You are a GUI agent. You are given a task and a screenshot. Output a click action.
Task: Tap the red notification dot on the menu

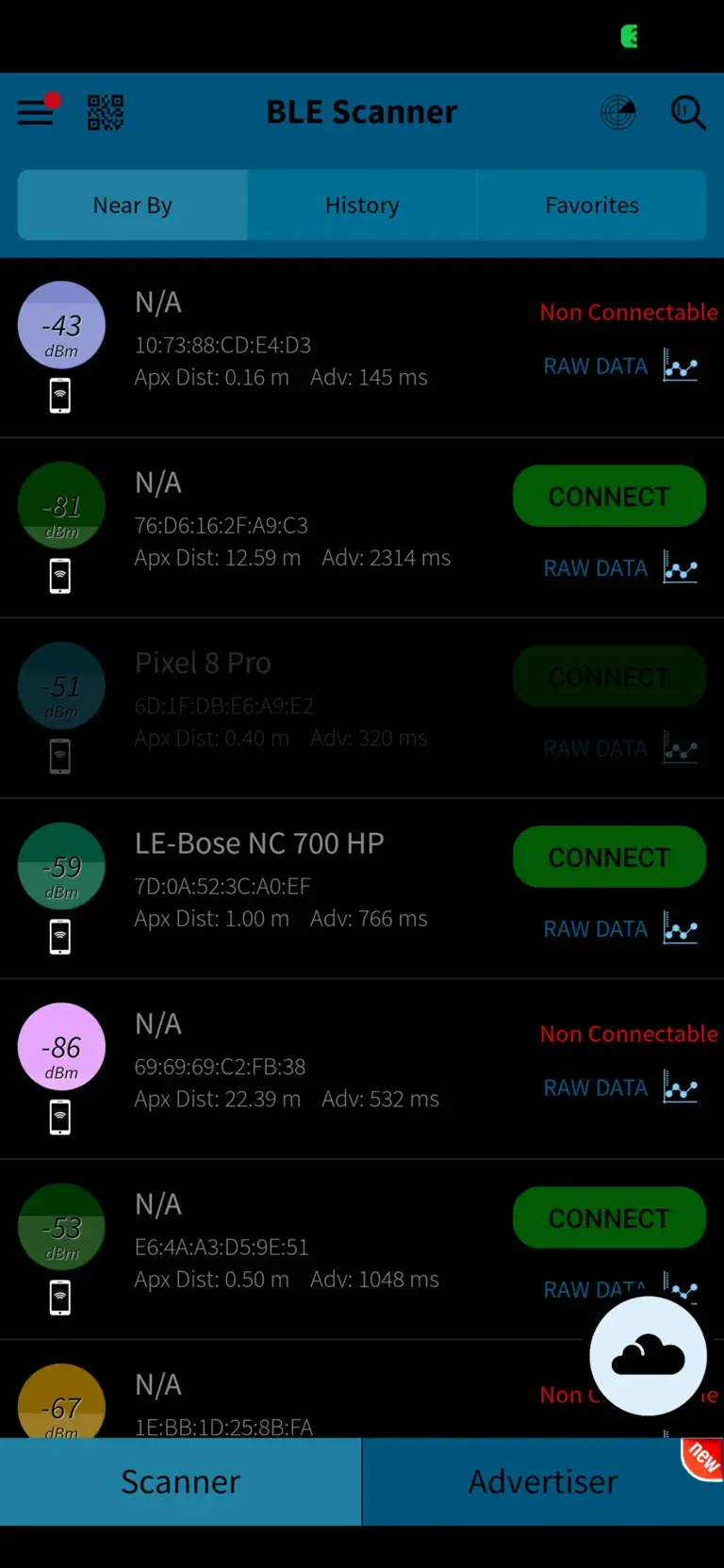tap(54, 98)
